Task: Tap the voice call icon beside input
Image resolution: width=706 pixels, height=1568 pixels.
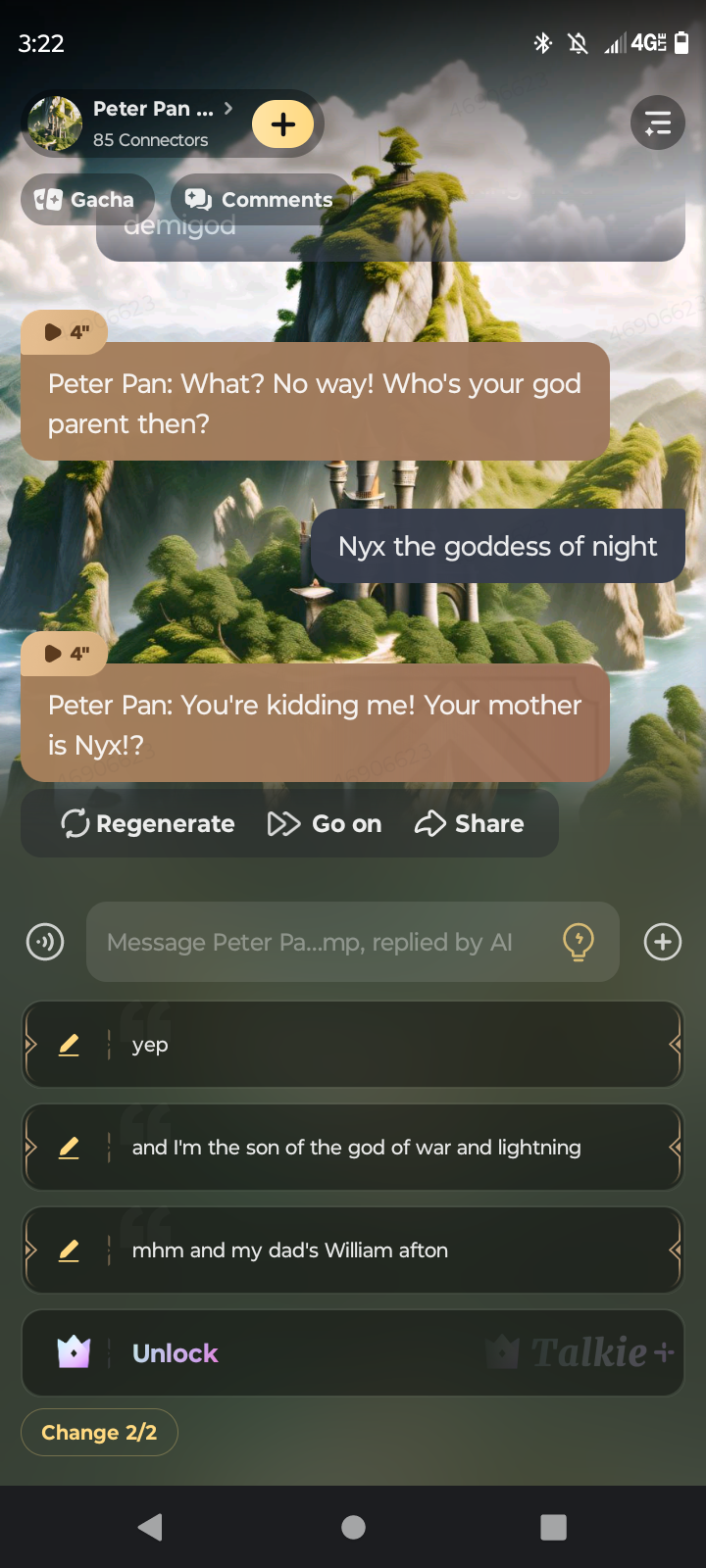Action: (x=45, y=942)
